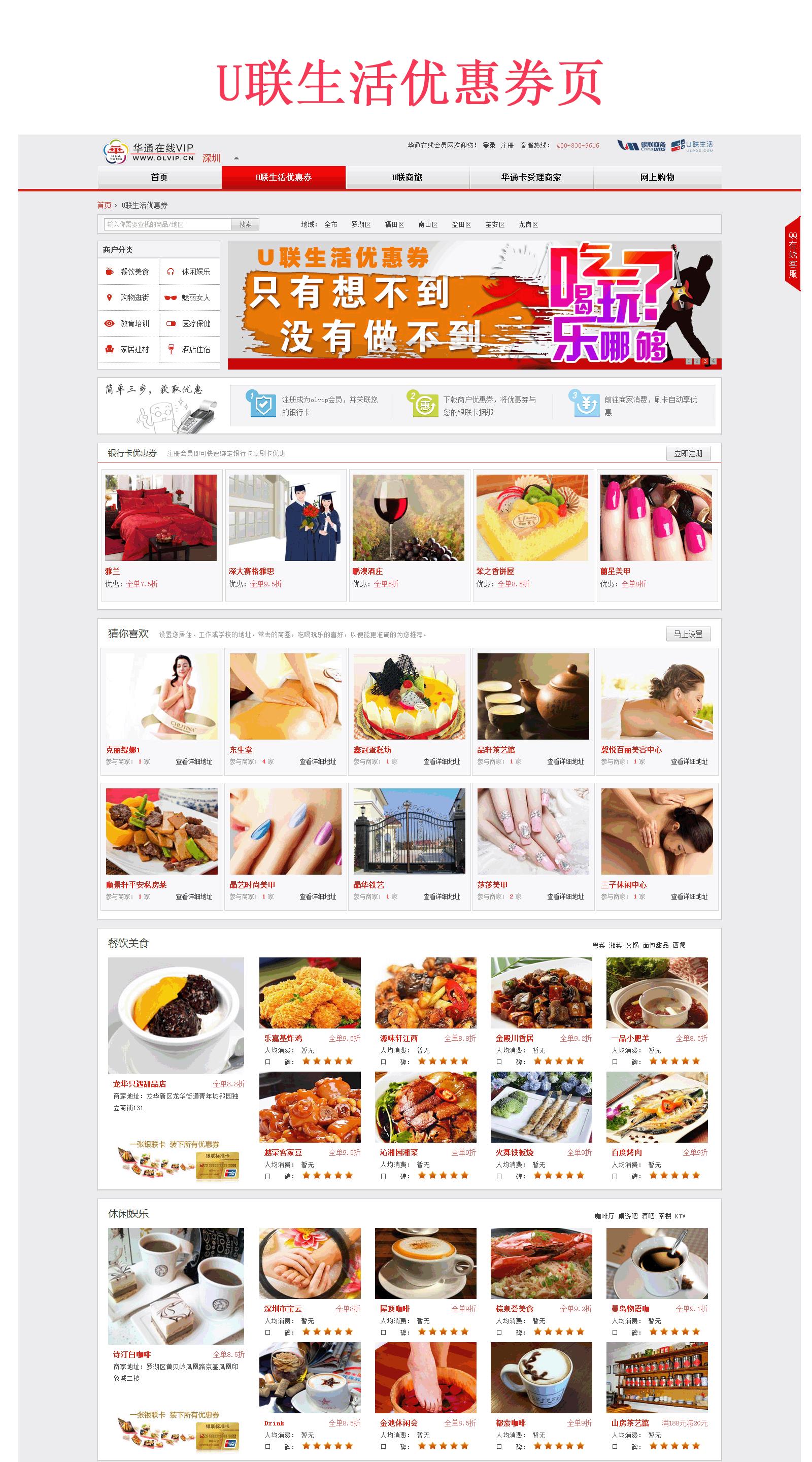Focus the product and area search field
The width and height of the screenshot is (812, 1462).
coord(167,225)
